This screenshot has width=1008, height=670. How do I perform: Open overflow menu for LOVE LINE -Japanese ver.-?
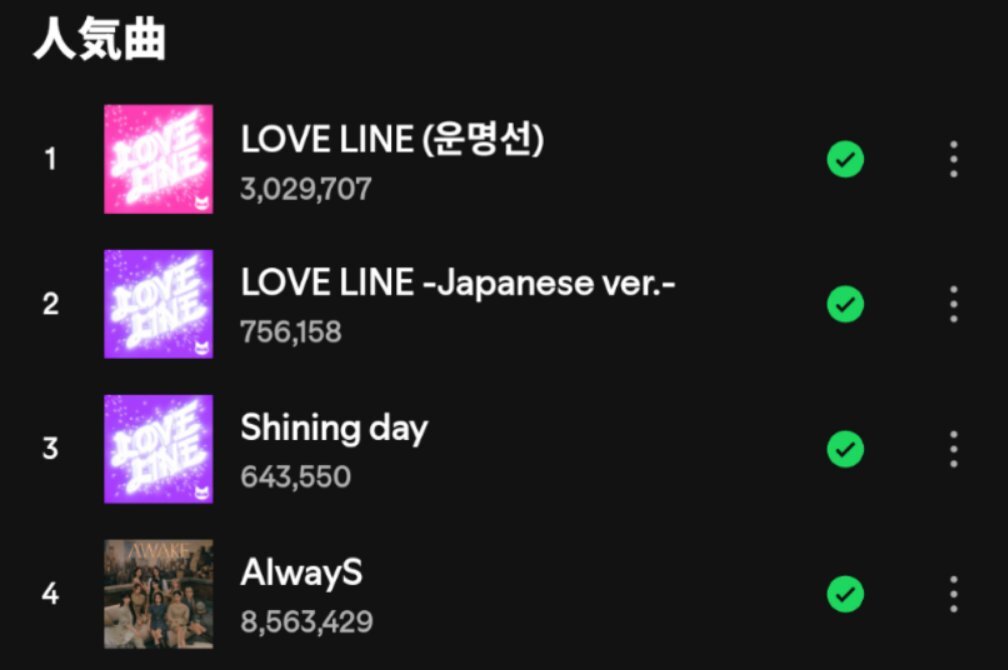pyautogui.click(x=953, y=304)
